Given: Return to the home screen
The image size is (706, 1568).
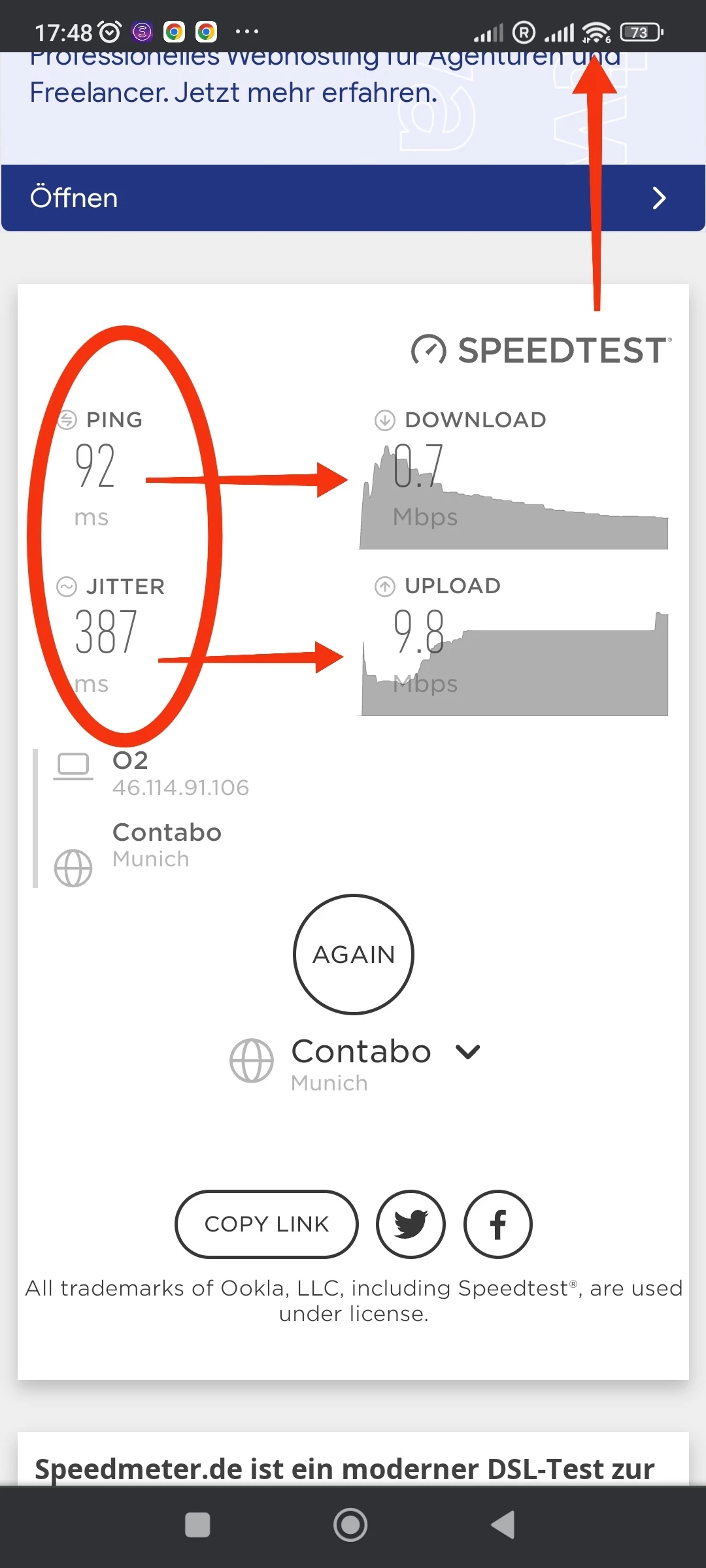Looking at the screenshot, I should pyautogui.click(x=350, y=1525).
